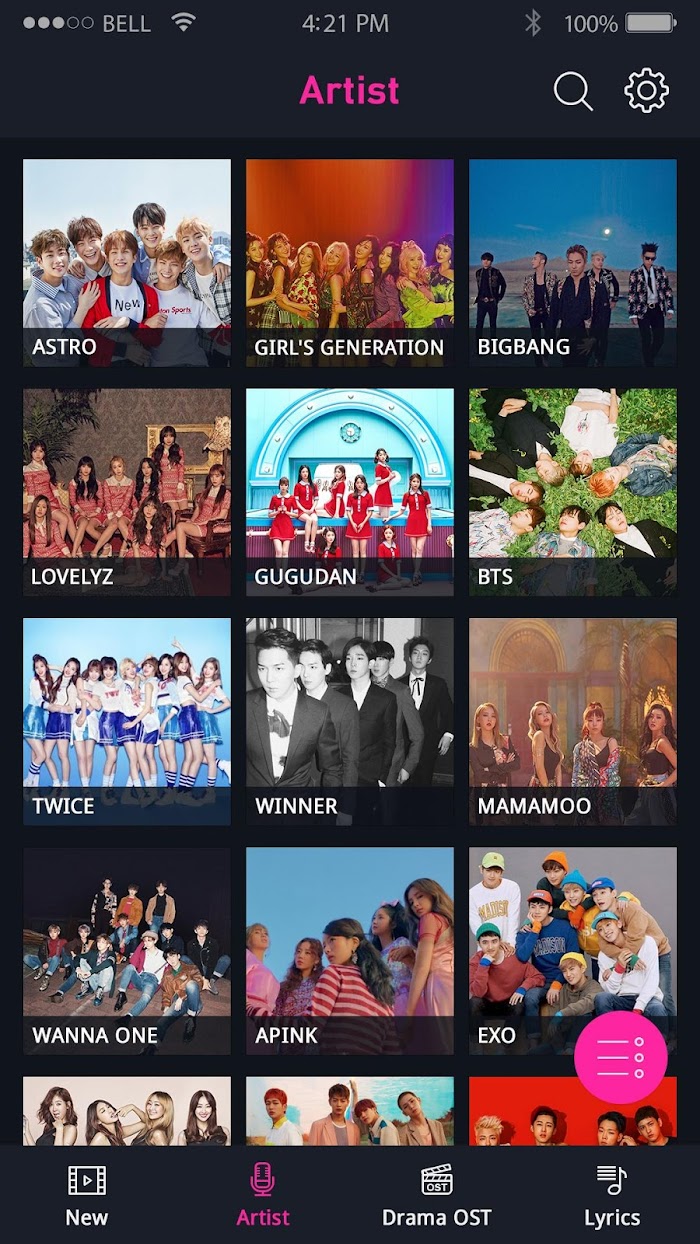Open settings via the gear icon

click(x=647, y=91)
